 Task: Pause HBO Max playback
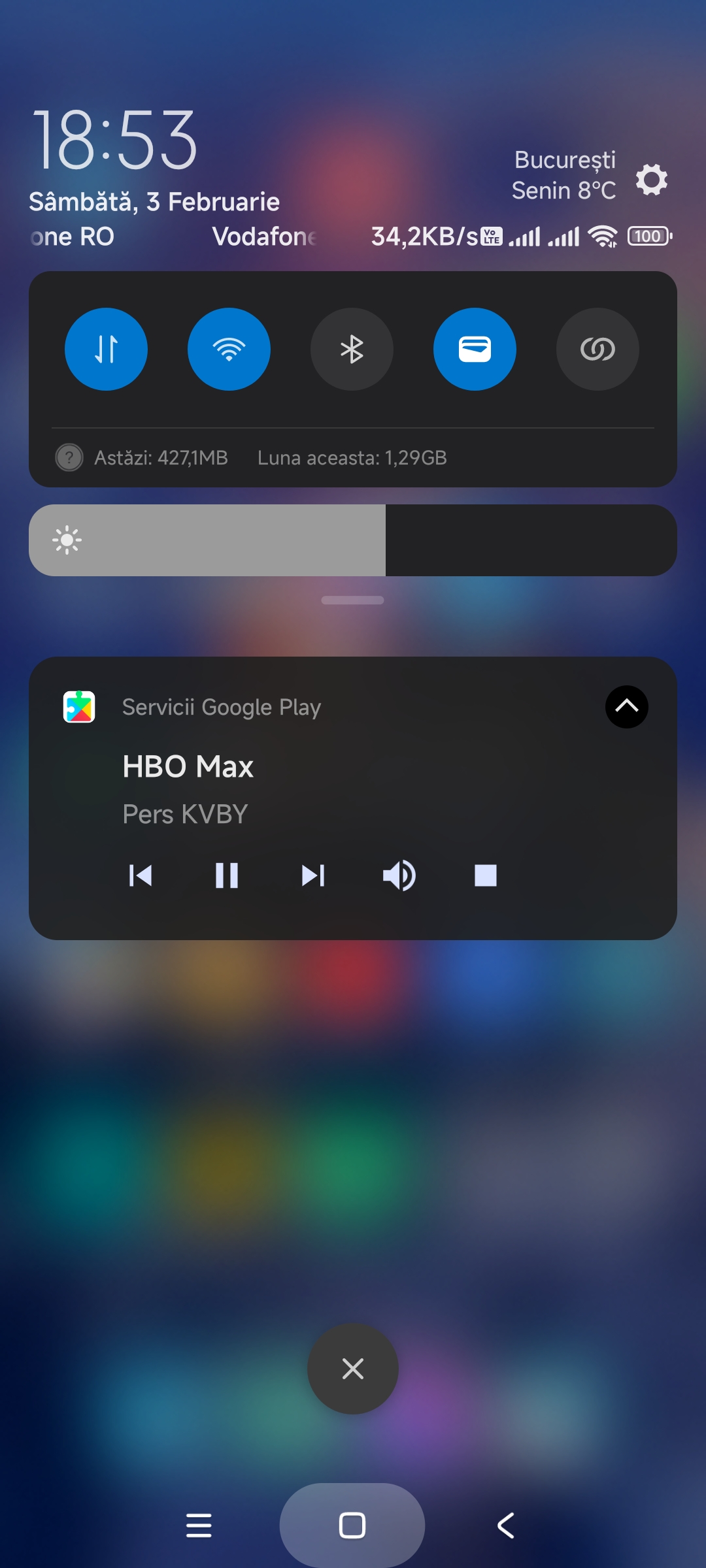point(227,875)
